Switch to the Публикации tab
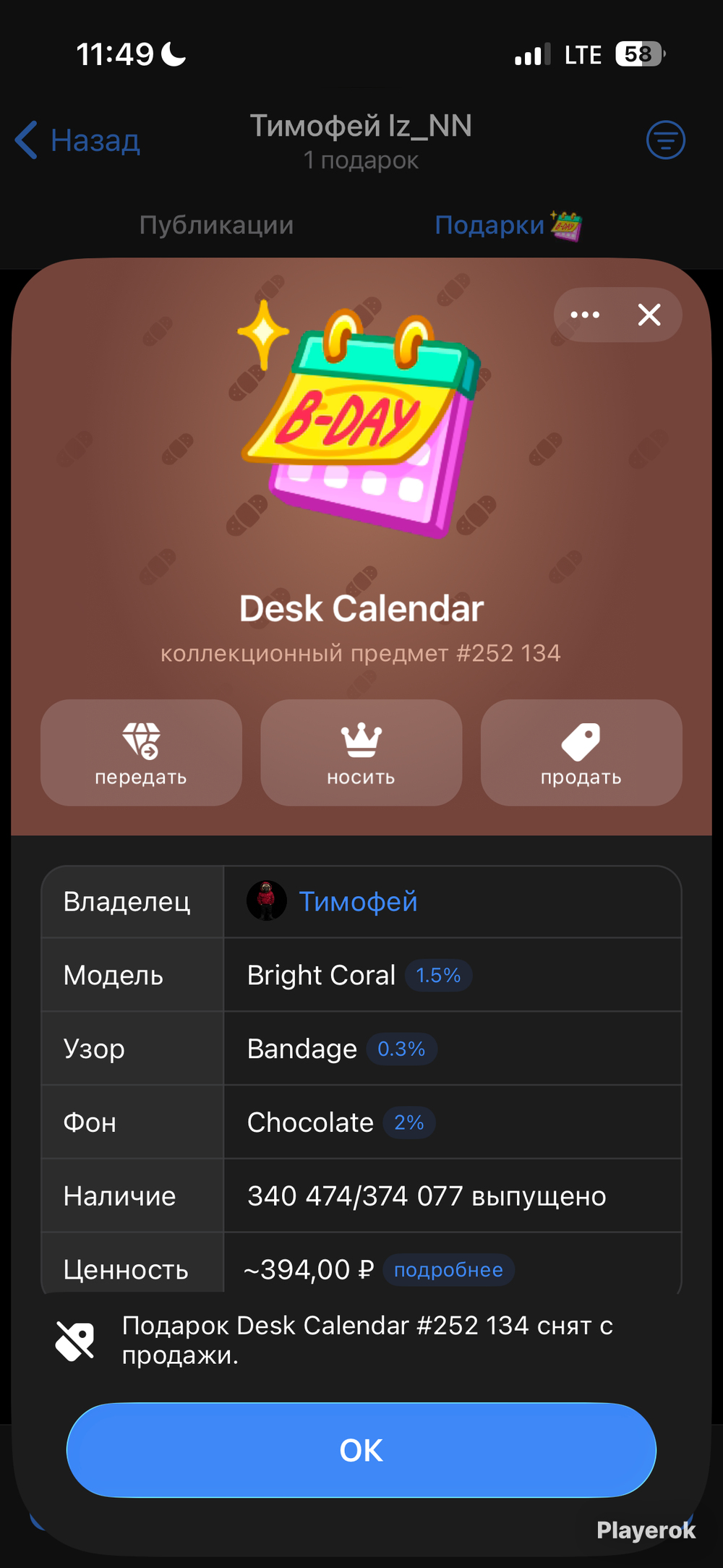 [216, 225]
